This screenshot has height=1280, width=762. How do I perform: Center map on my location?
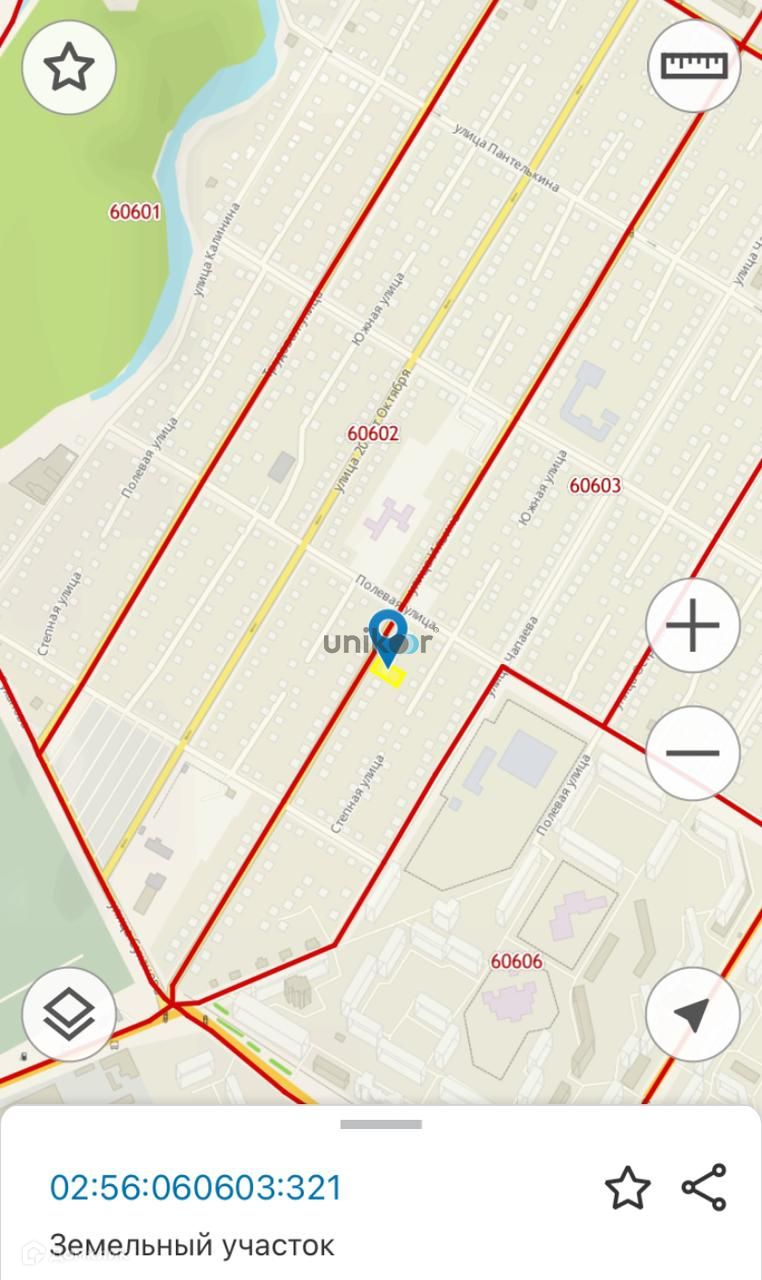tap(693, 1014)
